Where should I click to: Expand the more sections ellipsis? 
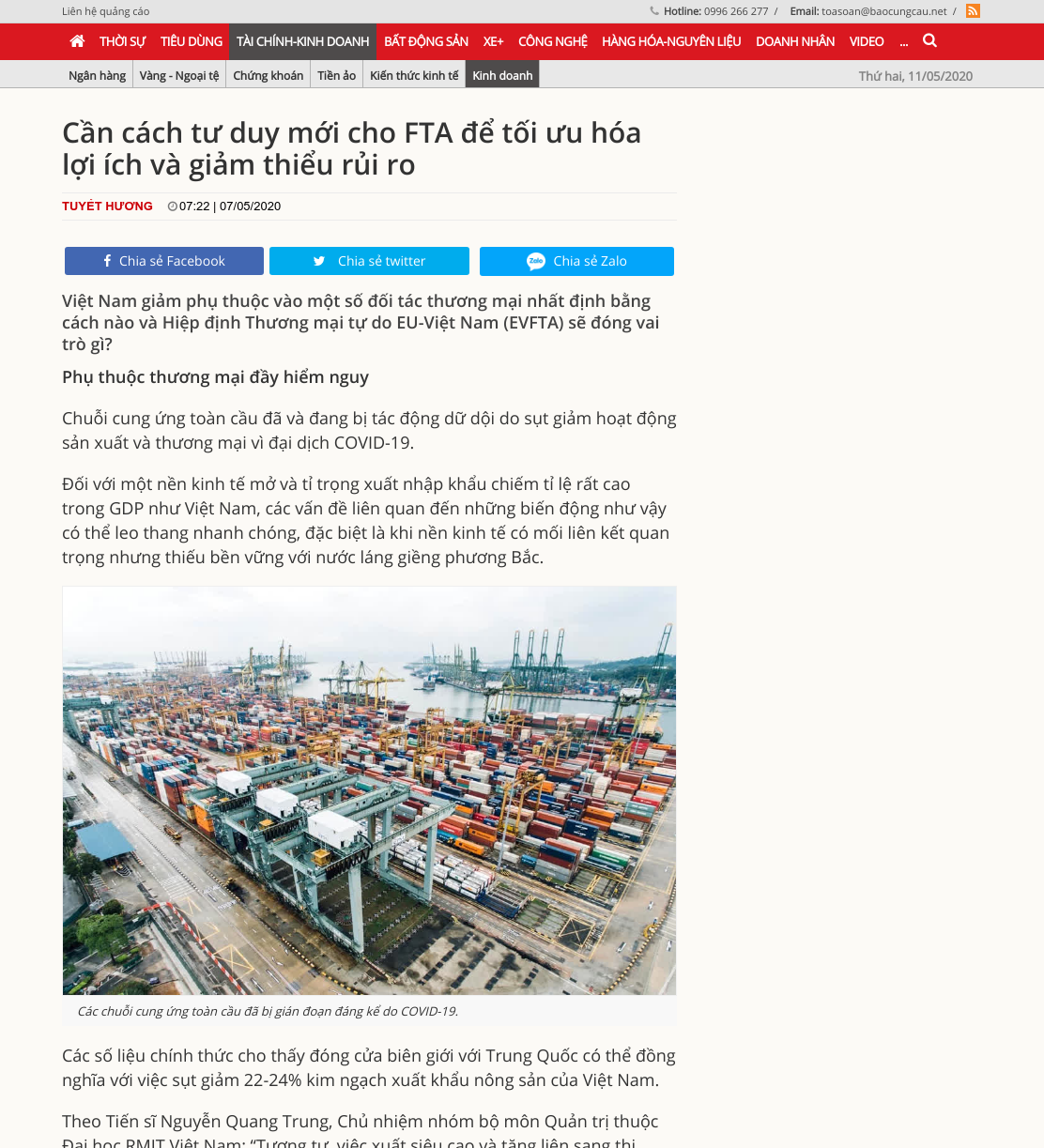coord(903,41)
